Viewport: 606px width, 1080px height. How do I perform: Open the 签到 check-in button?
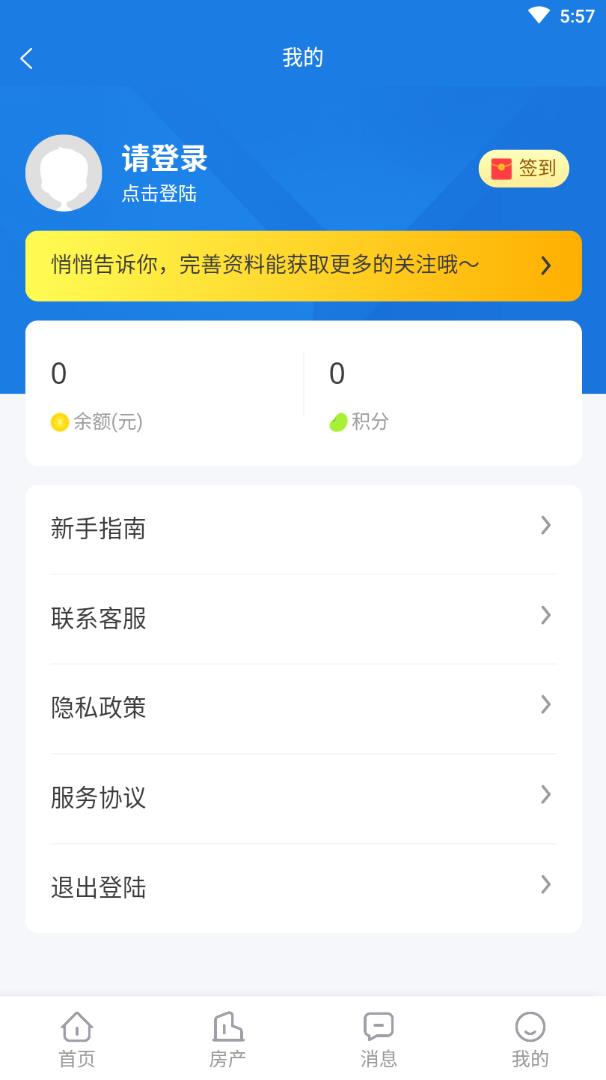(524, 169)
